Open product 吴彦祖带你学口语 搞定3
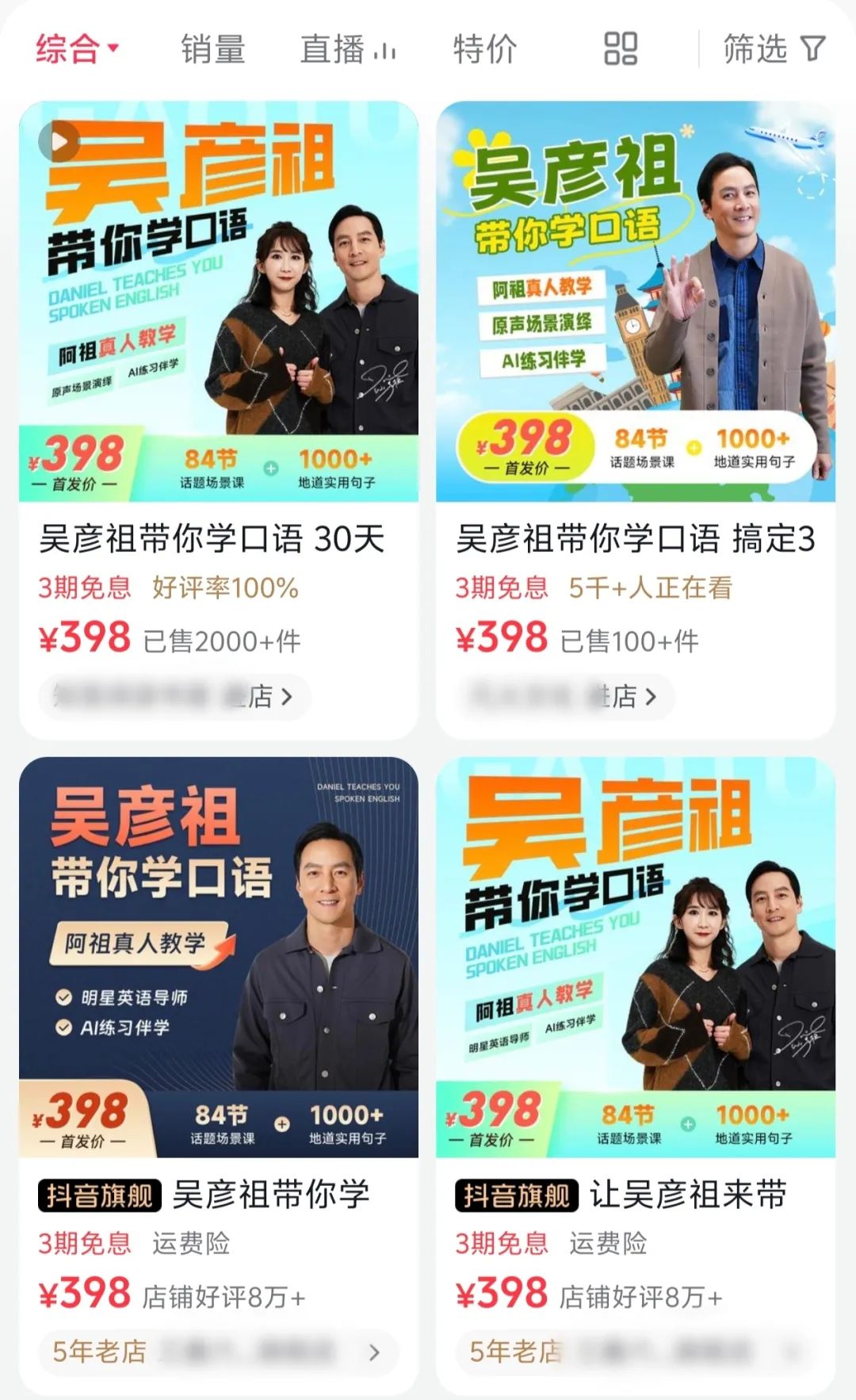 tap(635, 539)
